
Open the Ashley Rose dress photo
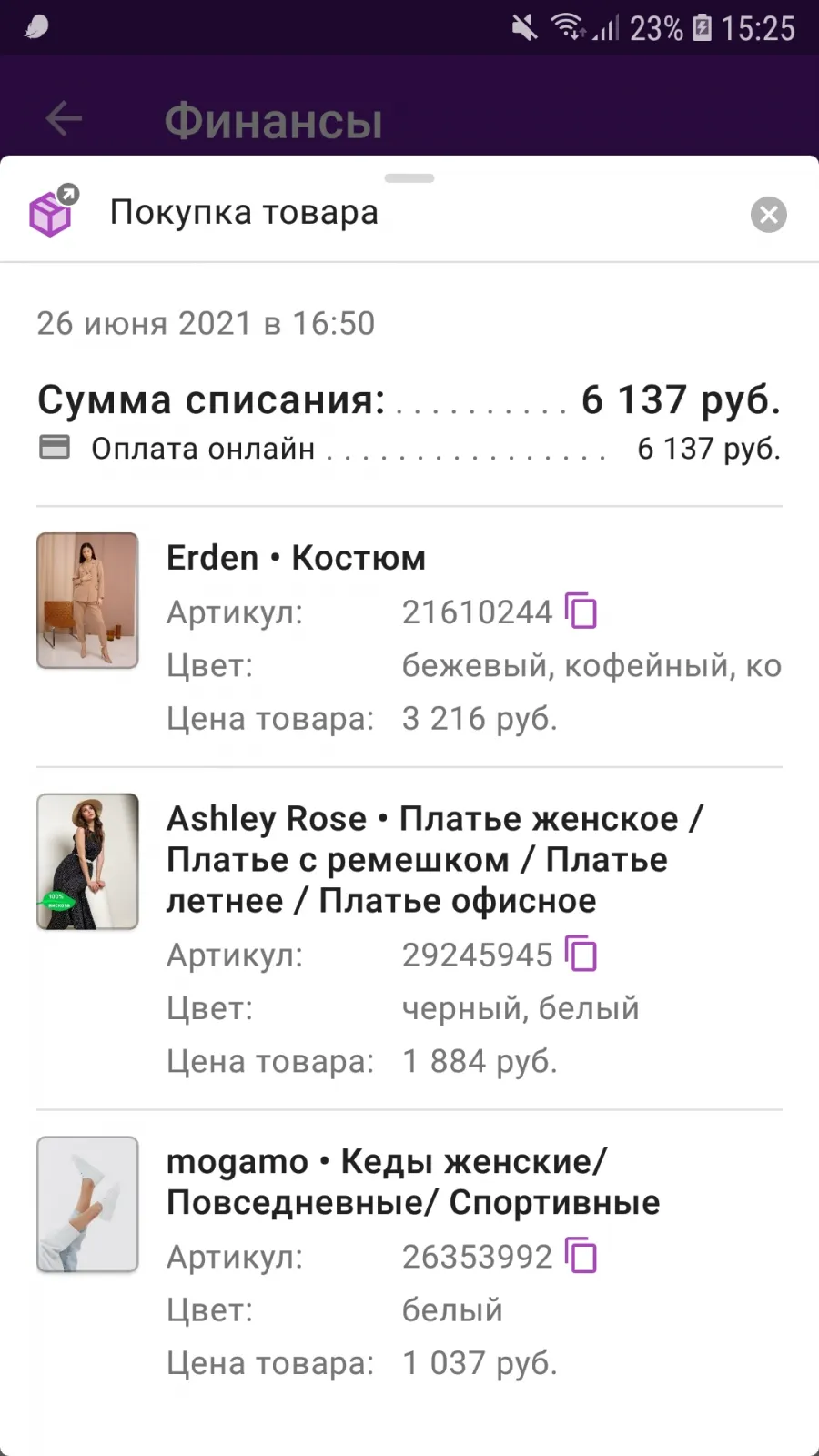coord(87,862)
